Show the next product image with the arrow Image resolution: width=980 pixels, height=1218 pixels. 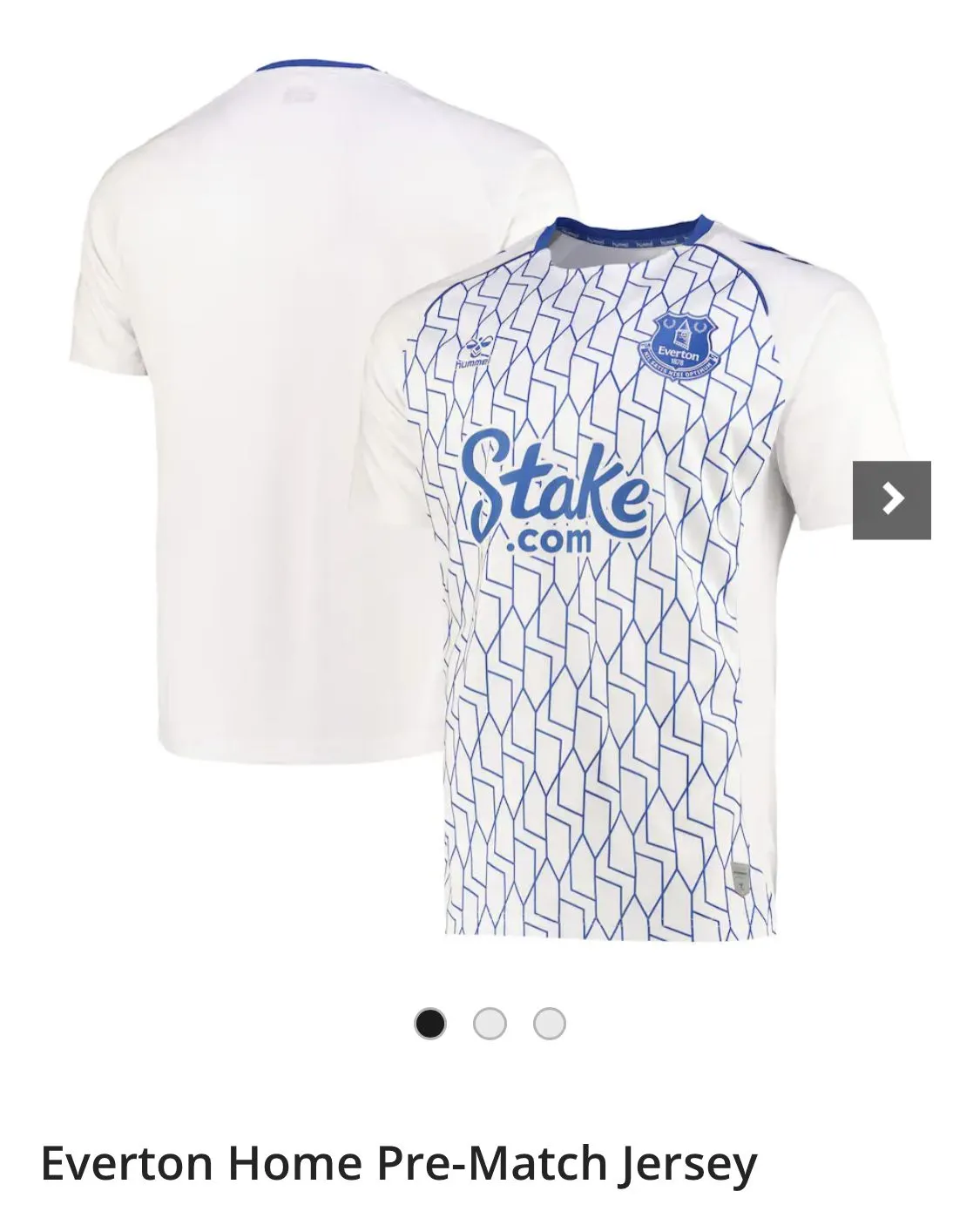tap(891, 500)
